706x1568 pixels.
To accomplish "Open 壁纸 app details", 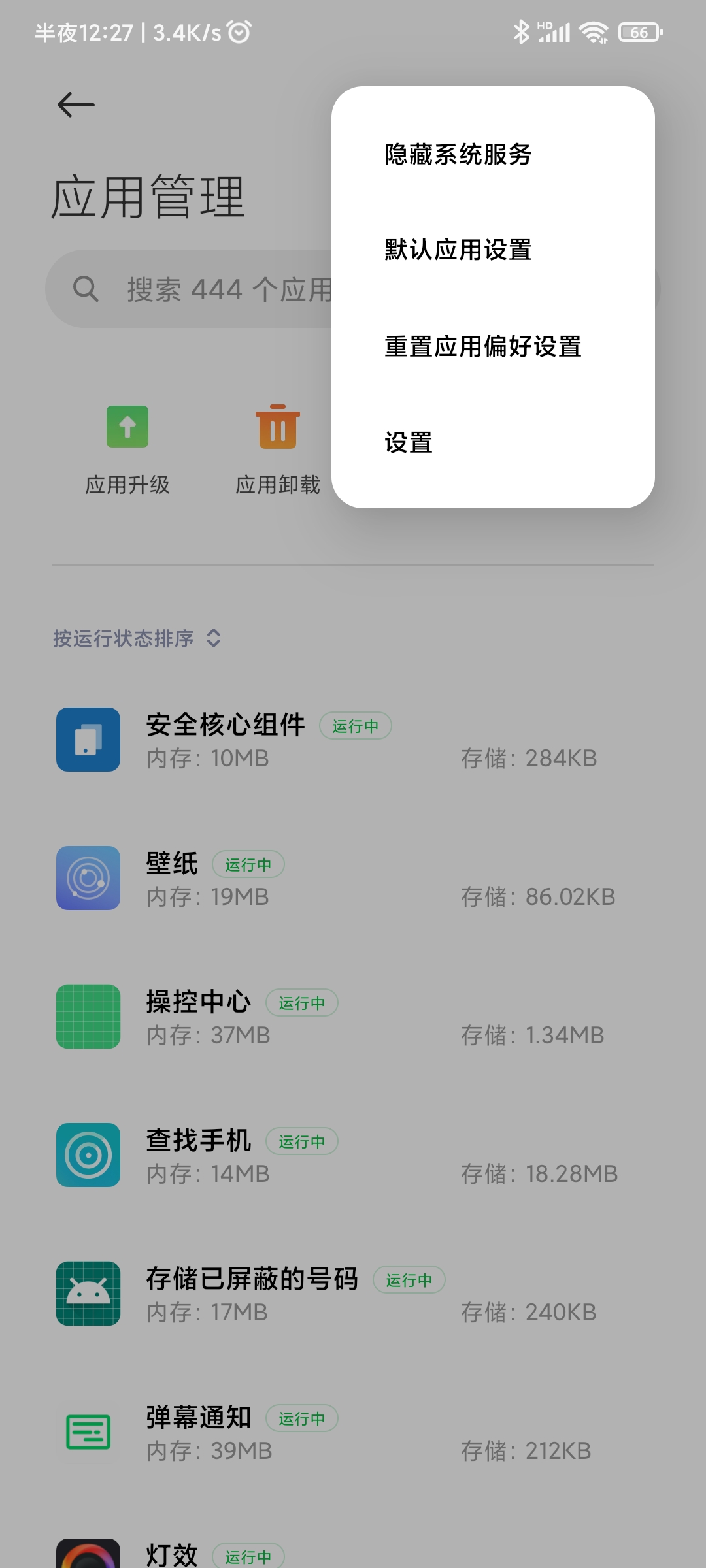I will tap(353, 879).
